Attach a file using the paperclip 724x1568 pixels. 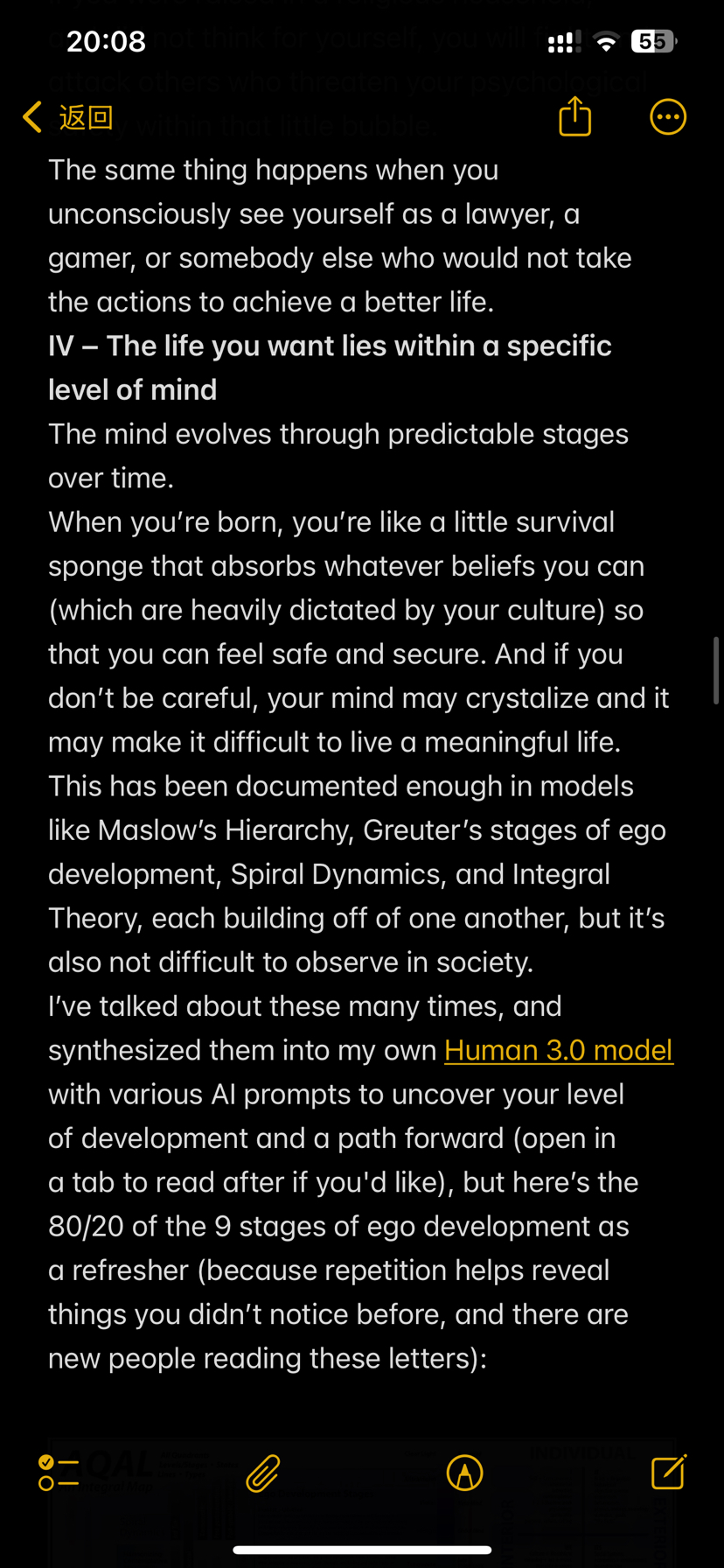click(262, 1473)
